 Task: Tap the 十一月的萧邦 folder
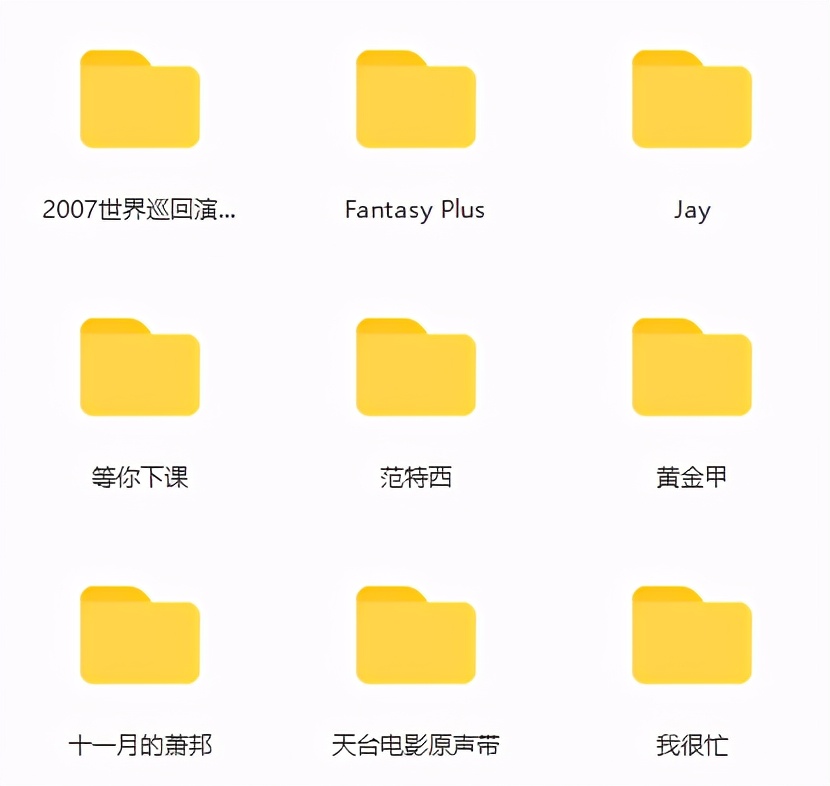(140, 636)
